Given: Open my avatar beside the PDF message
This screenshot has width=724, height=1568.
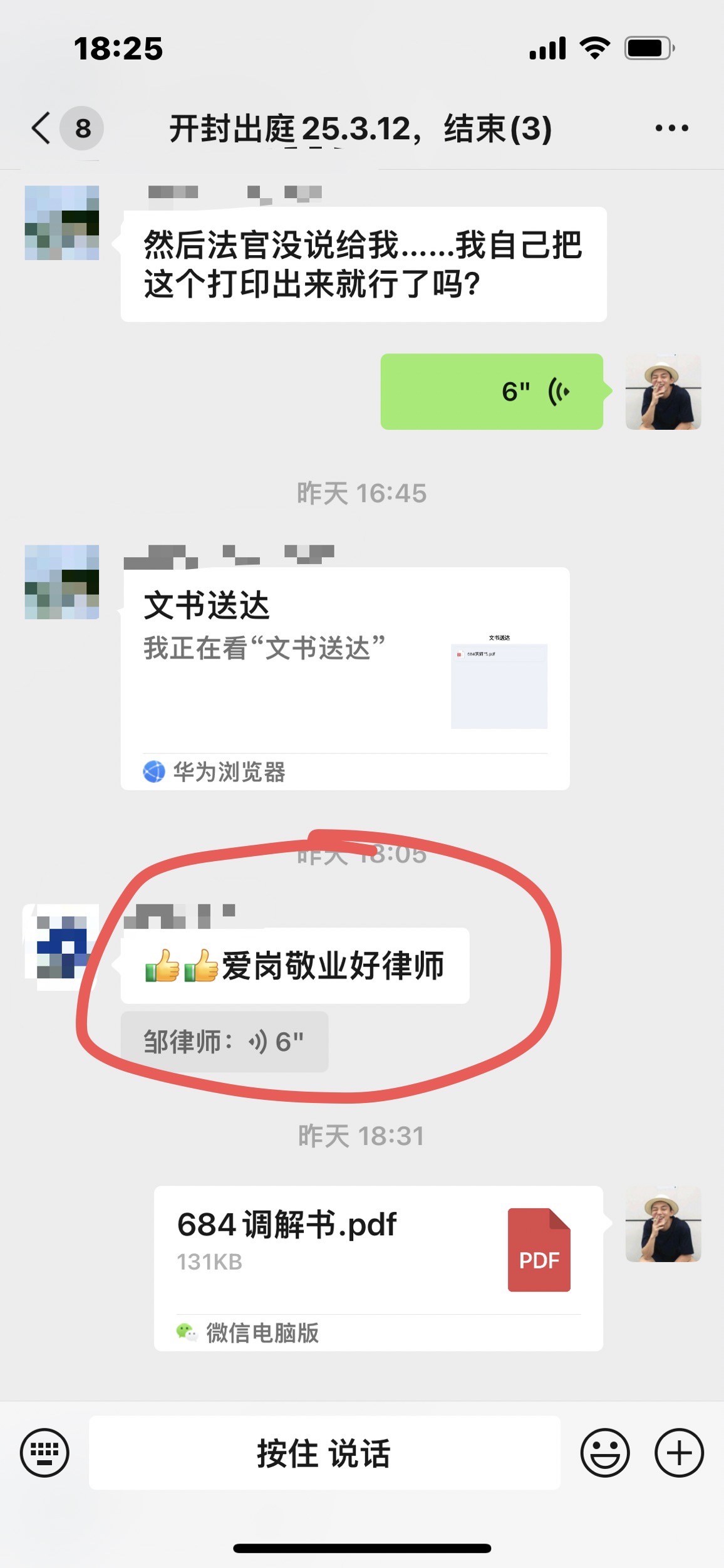Looking at the screenshot, I should pyautogui.click(x=663, y=1224).
